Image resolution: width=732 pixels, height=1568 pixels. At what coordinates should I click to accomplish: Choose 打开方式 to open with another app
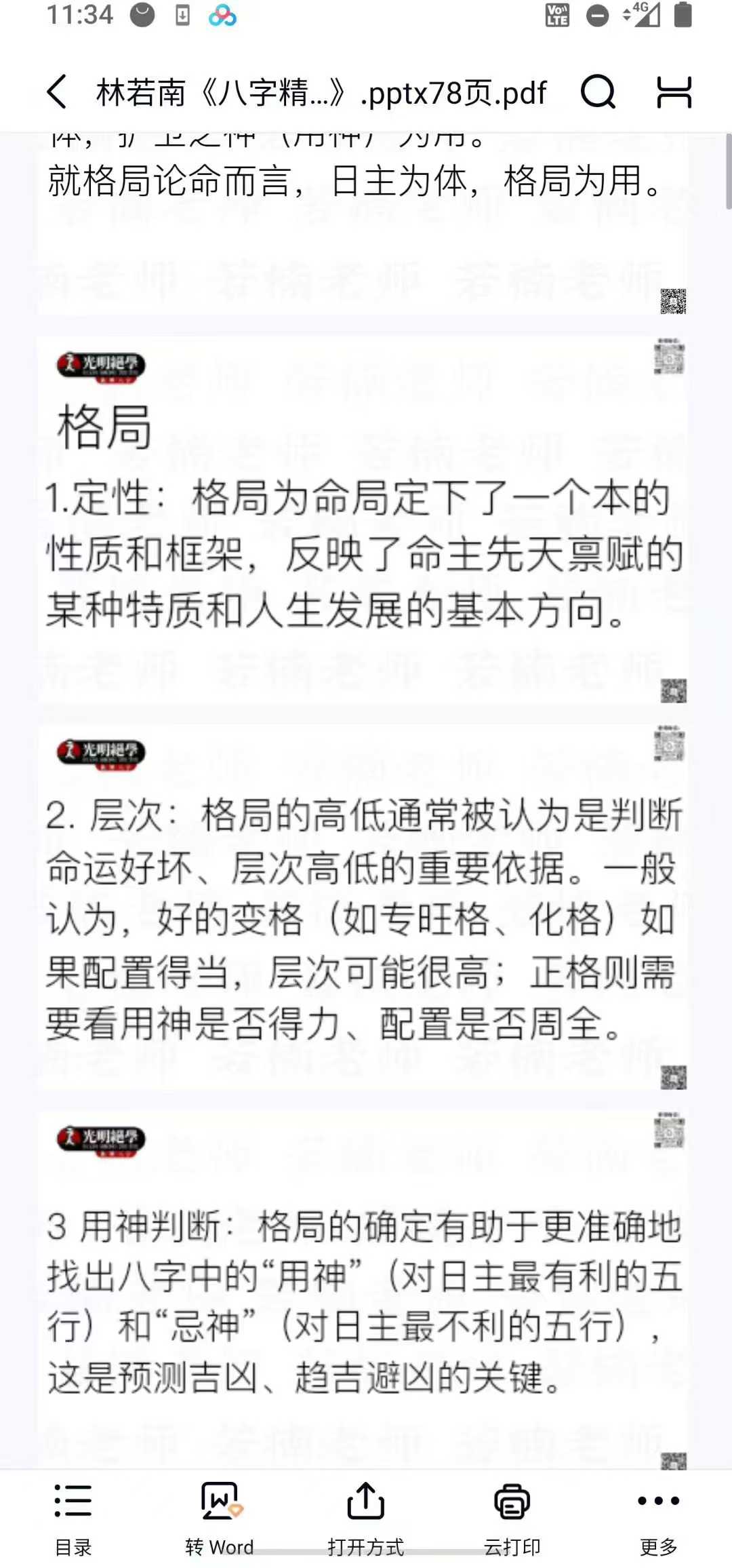point(366,1516)
